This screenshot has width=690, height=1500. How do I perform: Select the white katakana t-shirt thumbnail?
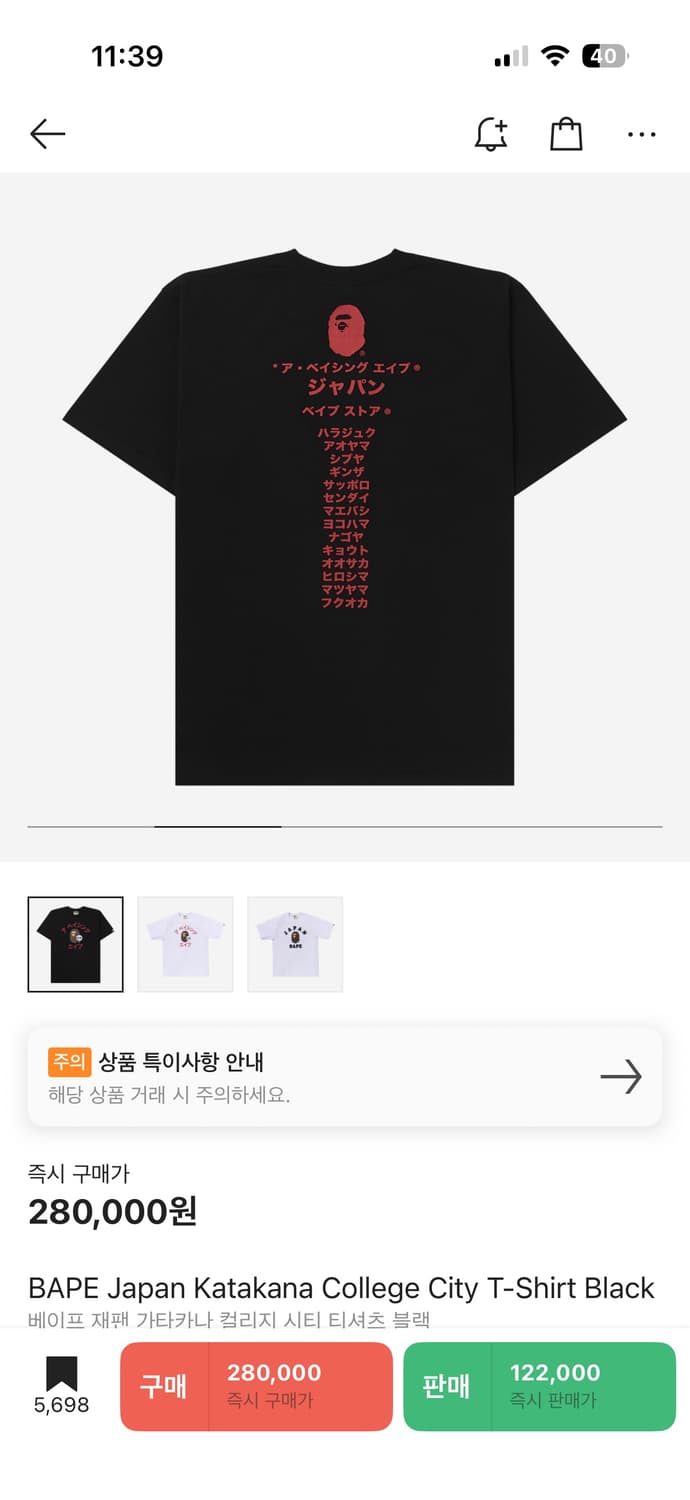click(x=185, y=944)
